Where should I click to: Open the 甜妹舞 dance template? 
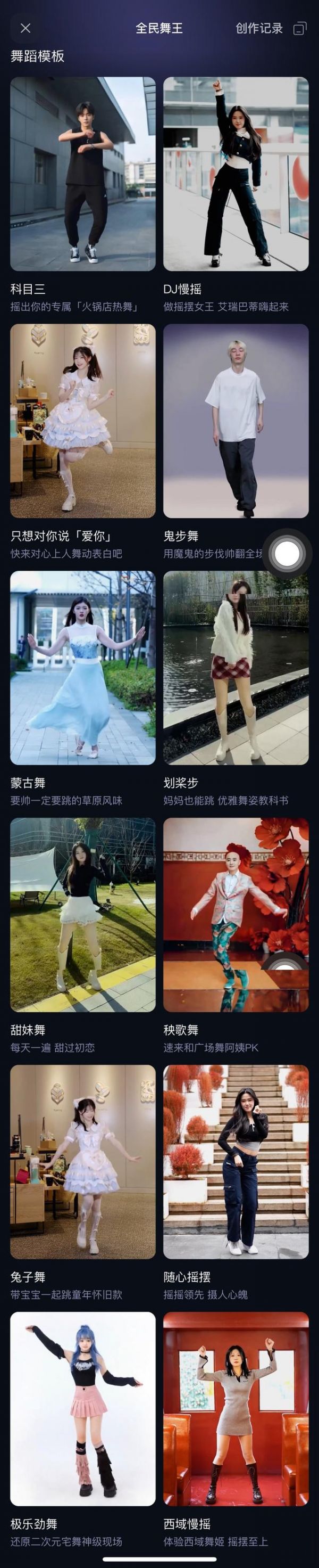point(82,915)
